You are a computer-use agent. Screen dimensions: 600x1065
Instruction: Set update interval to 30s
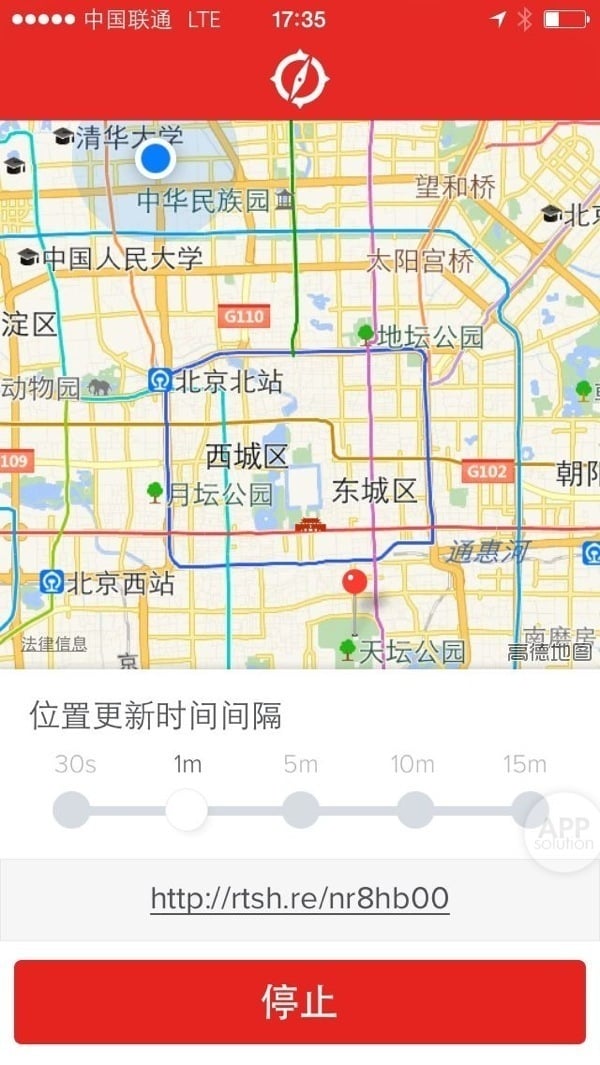[71, 809]
